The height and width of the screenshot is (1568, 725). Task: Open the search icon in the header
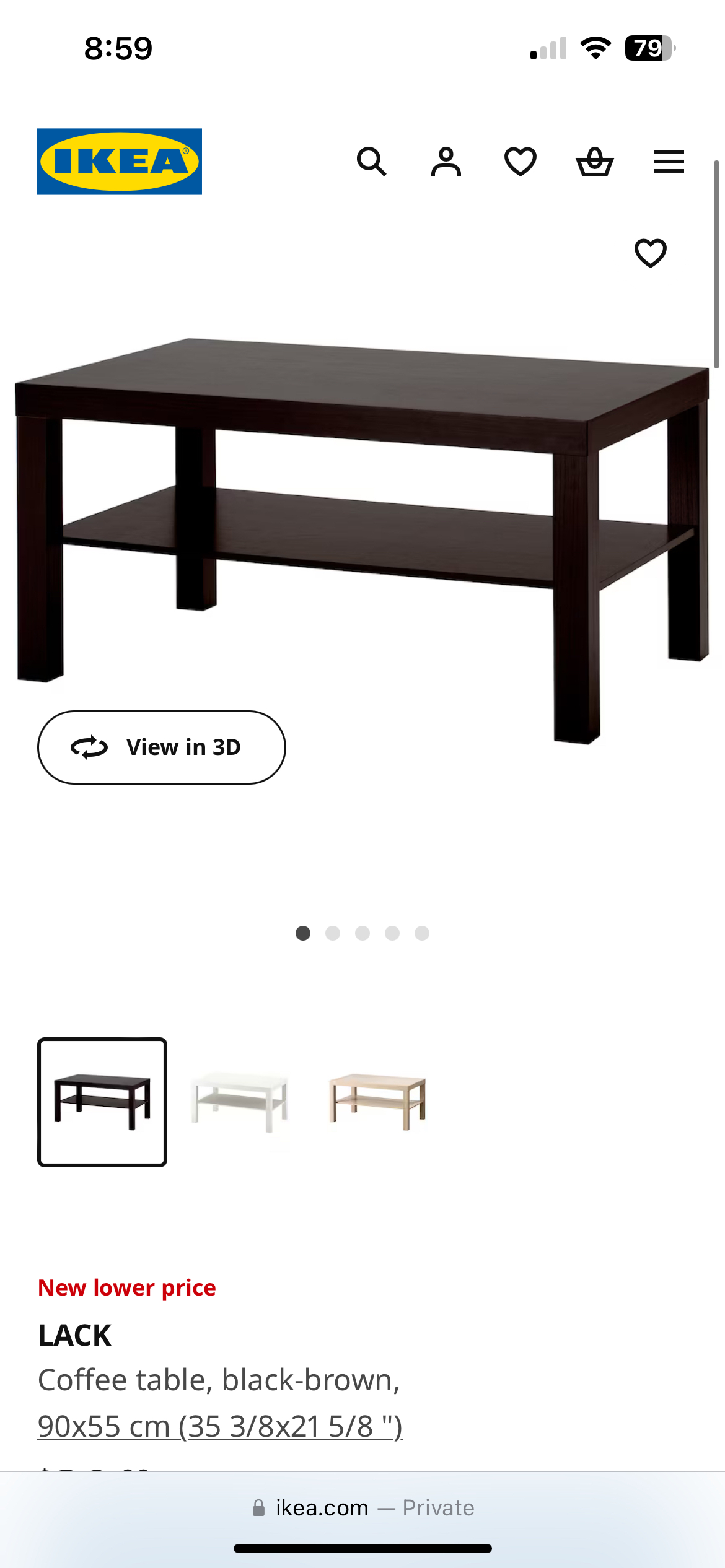coord(371,162)
